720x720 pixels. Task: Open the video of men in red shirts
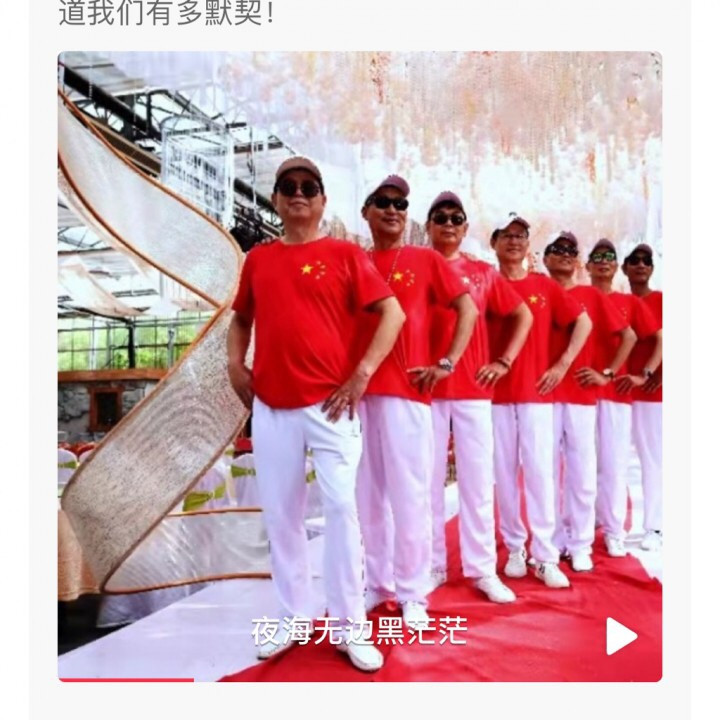[360, 366]
